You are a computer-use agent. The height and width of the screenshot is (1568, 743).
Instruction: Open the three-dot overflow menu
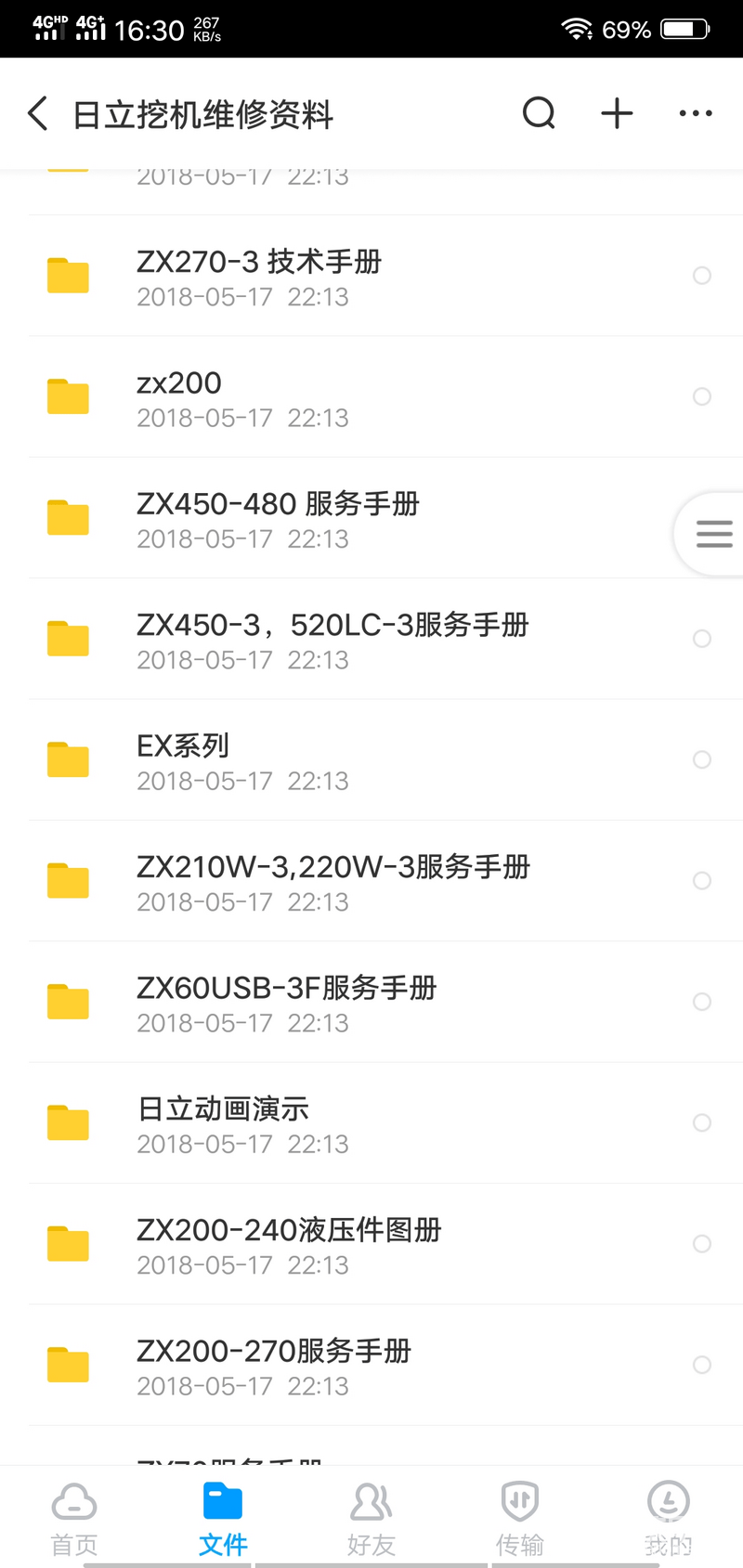pos(696,113)
